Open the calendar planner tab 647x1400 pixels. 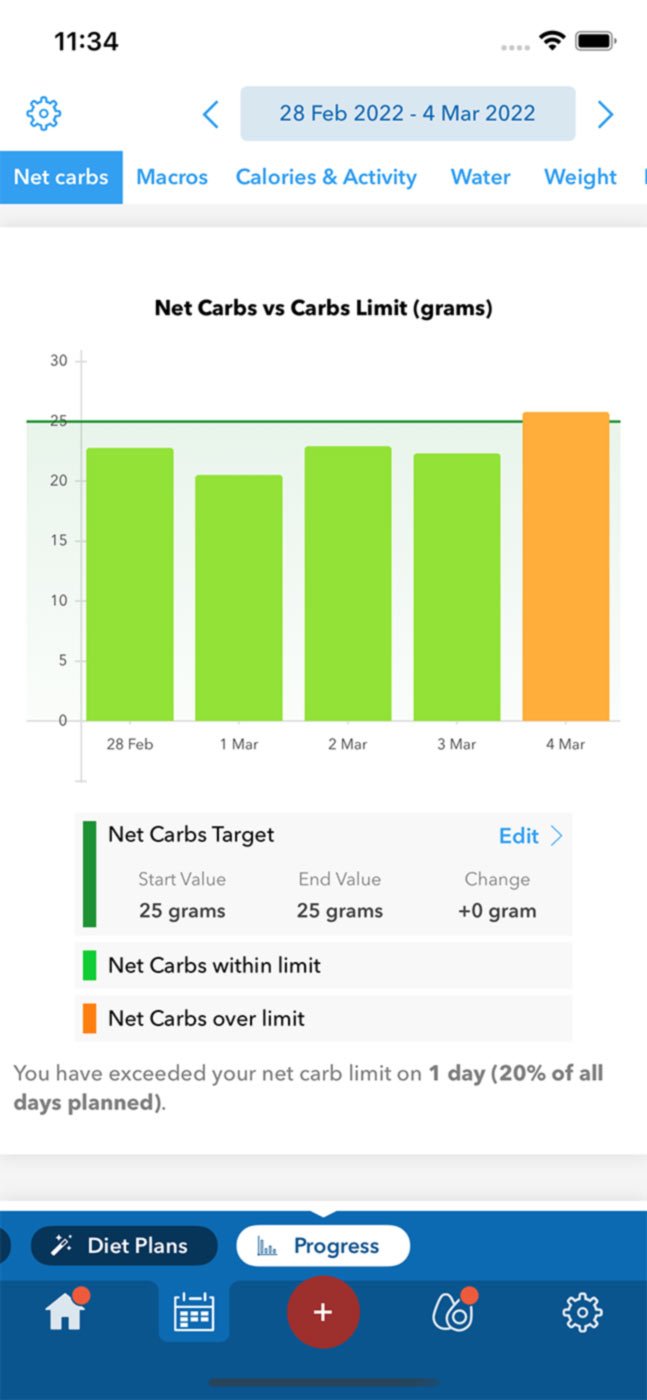(194, 1311)
